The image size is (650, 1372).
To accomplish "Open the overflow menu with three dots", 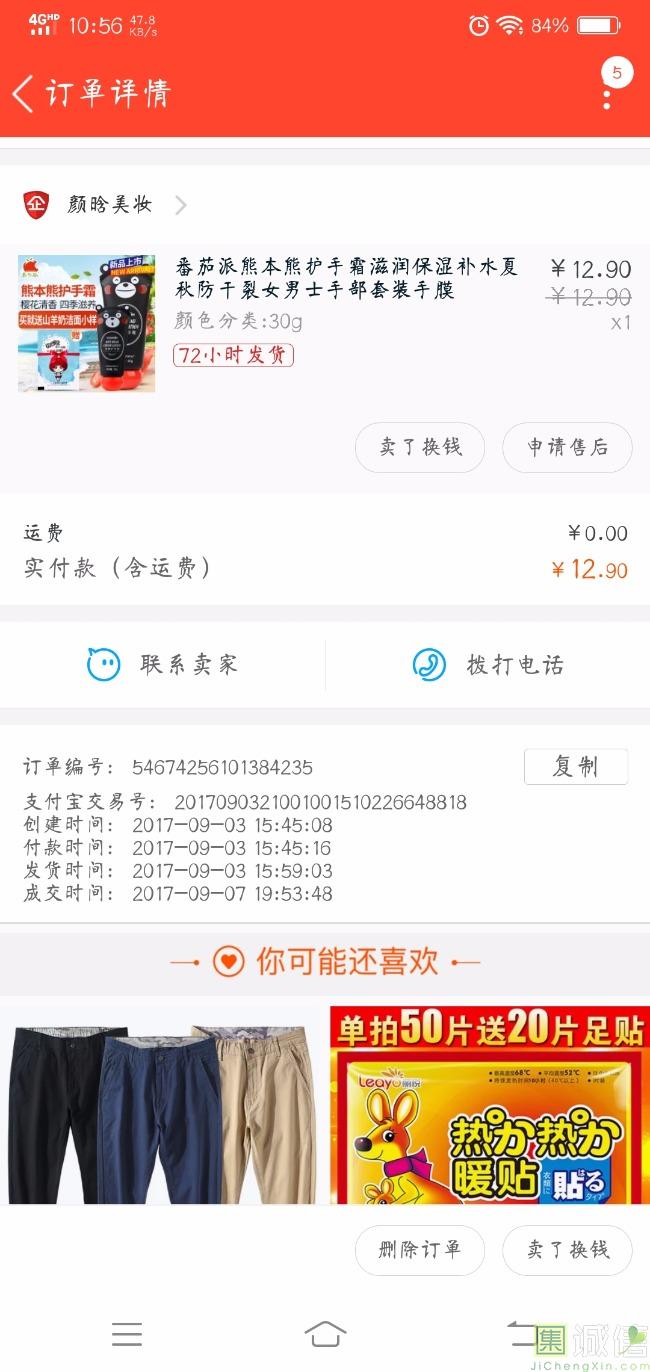I will point(607,98).
